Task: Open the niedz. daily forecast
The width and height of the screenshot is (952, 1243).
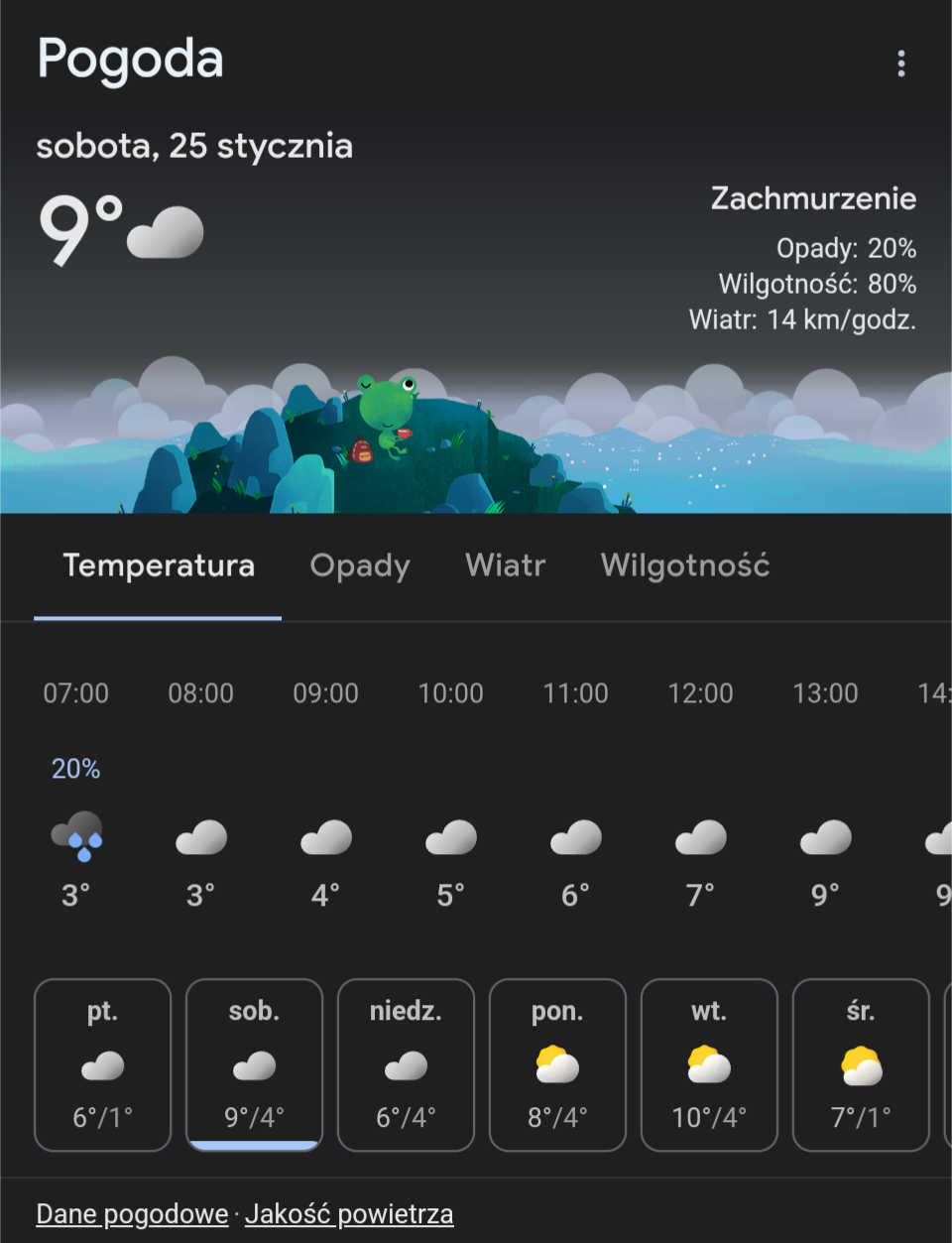Action: coord(406,1064)
